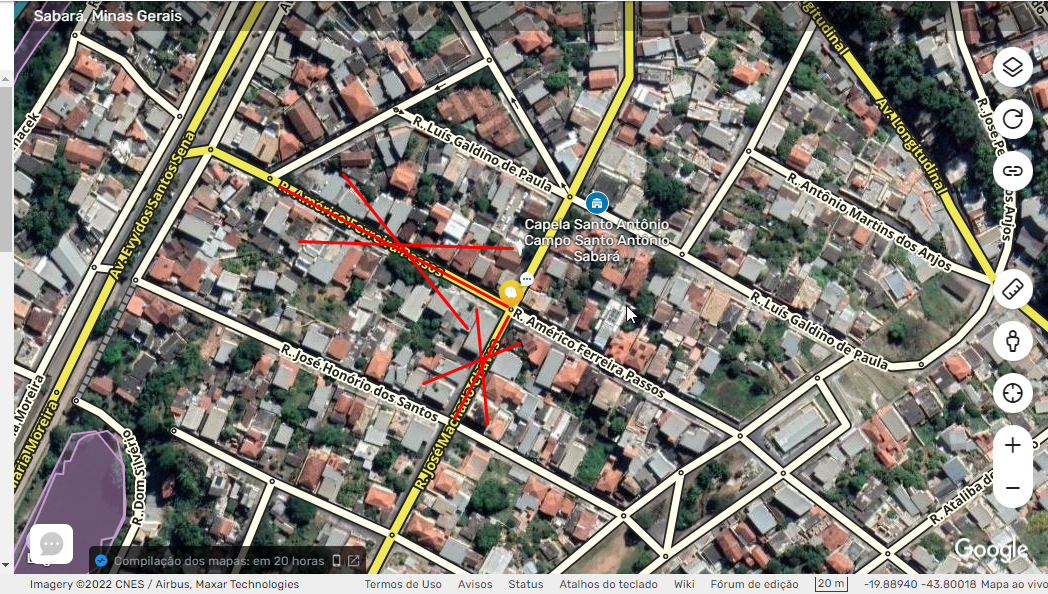Open the editor chat bubble
This screenshot has width=1048, height=594.
pyautogui.click(x=51, y=544)
